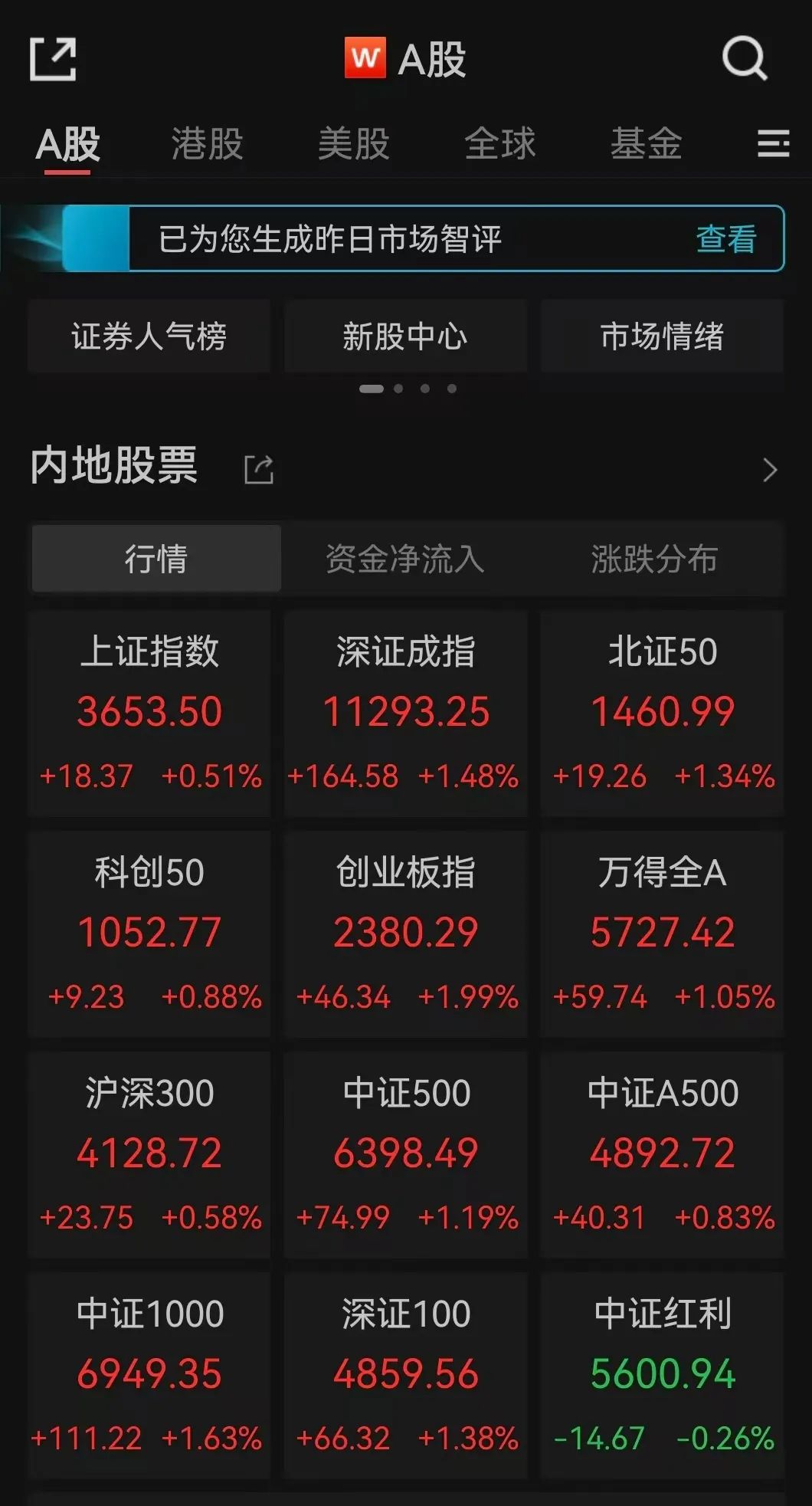Tap the share icon in the top bar
The height and width of the screenshot is (1506, 812).
[53, 59]
